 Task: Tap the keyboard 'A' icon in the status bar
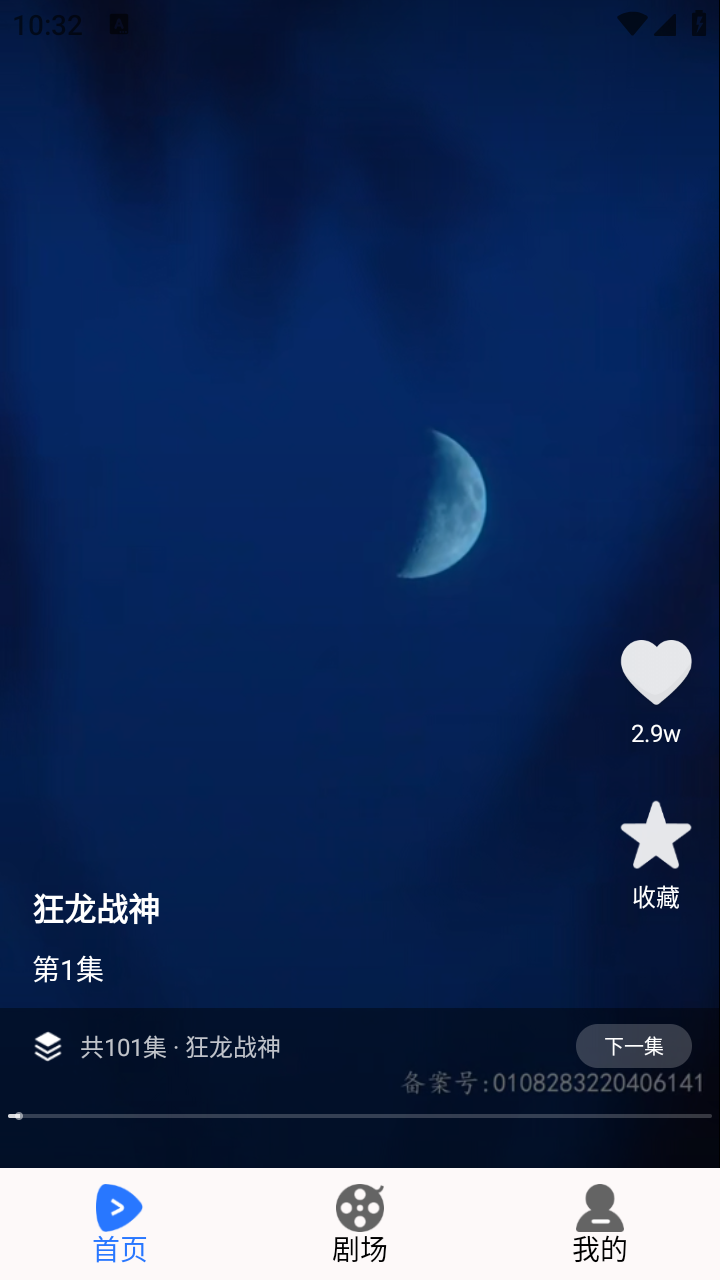point(120,24)
